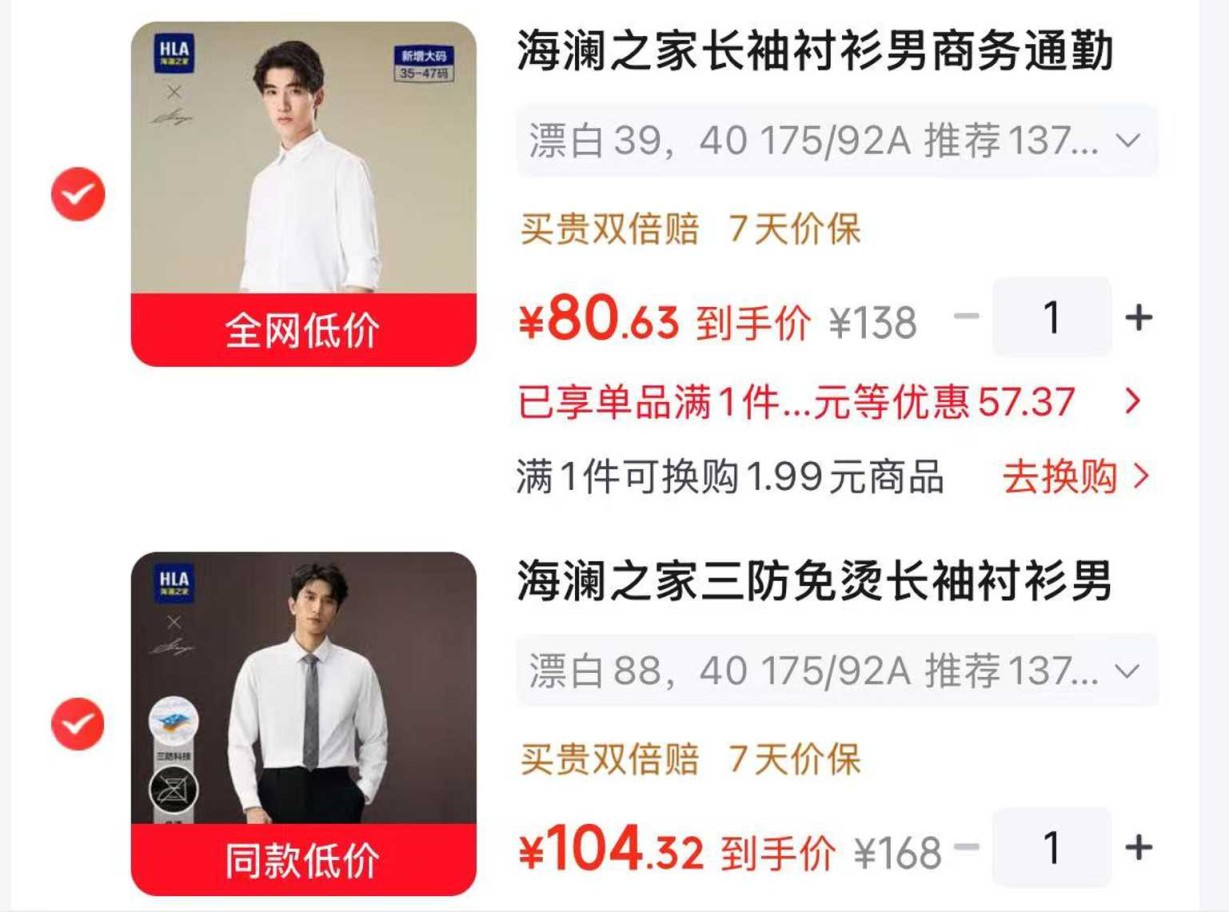Screen dimensions: 1229x912
Task: Decrease quantity of the ¥80.63 shirt
Action: tap(966, 318)
